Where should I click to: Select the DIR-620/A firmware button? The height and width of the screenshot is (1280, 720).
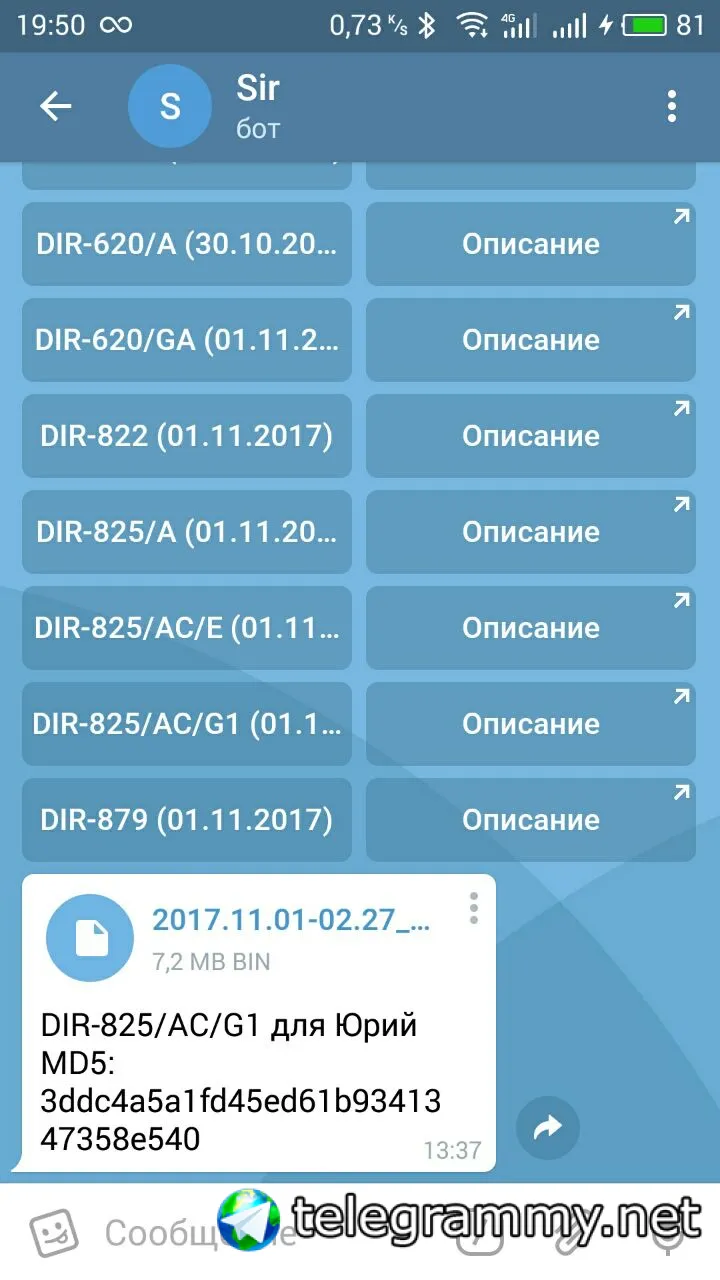click(187, 244)
